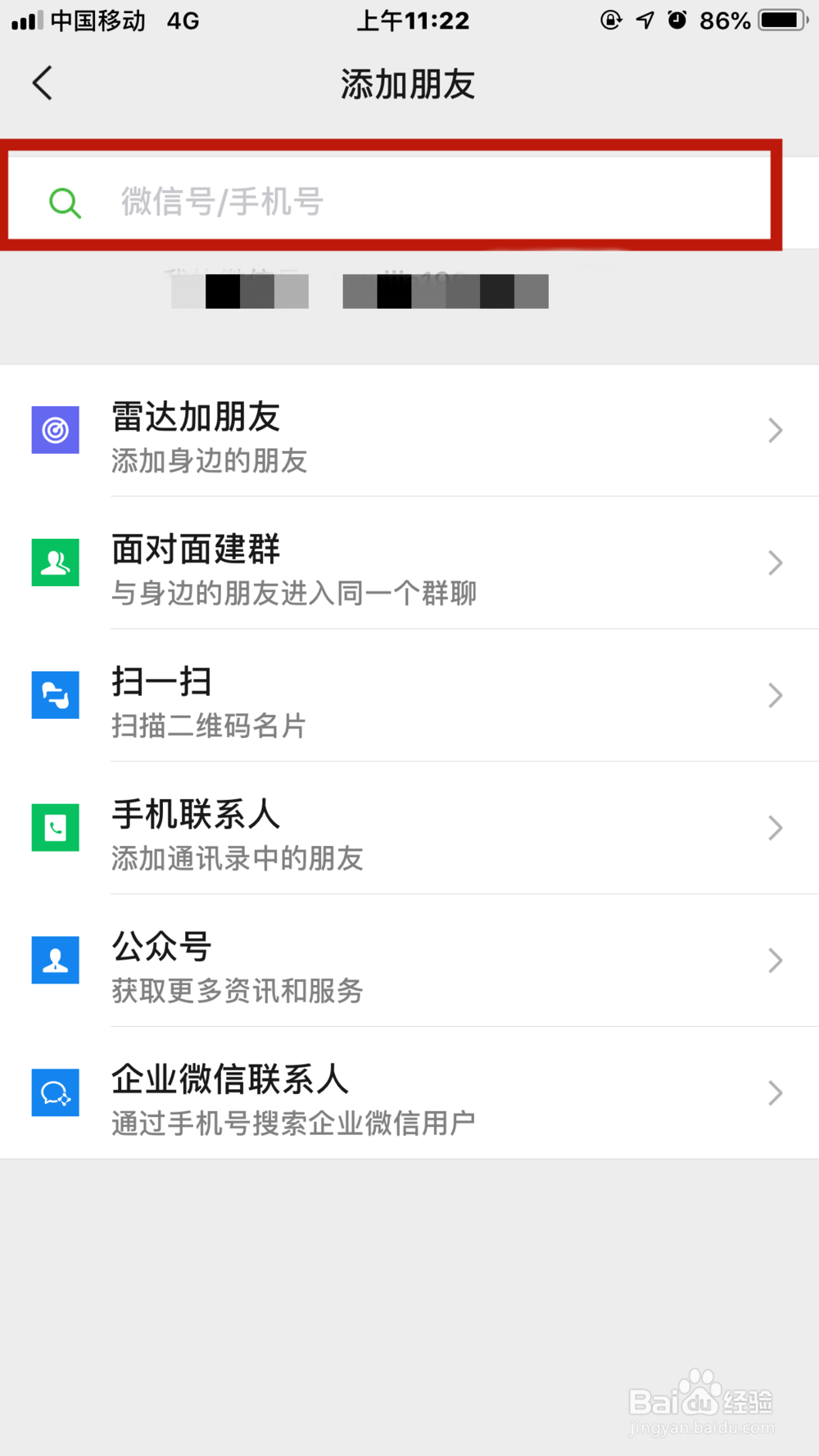Open 面对面建群
This screenshot has height=1456, width=819.
(409, 563)
